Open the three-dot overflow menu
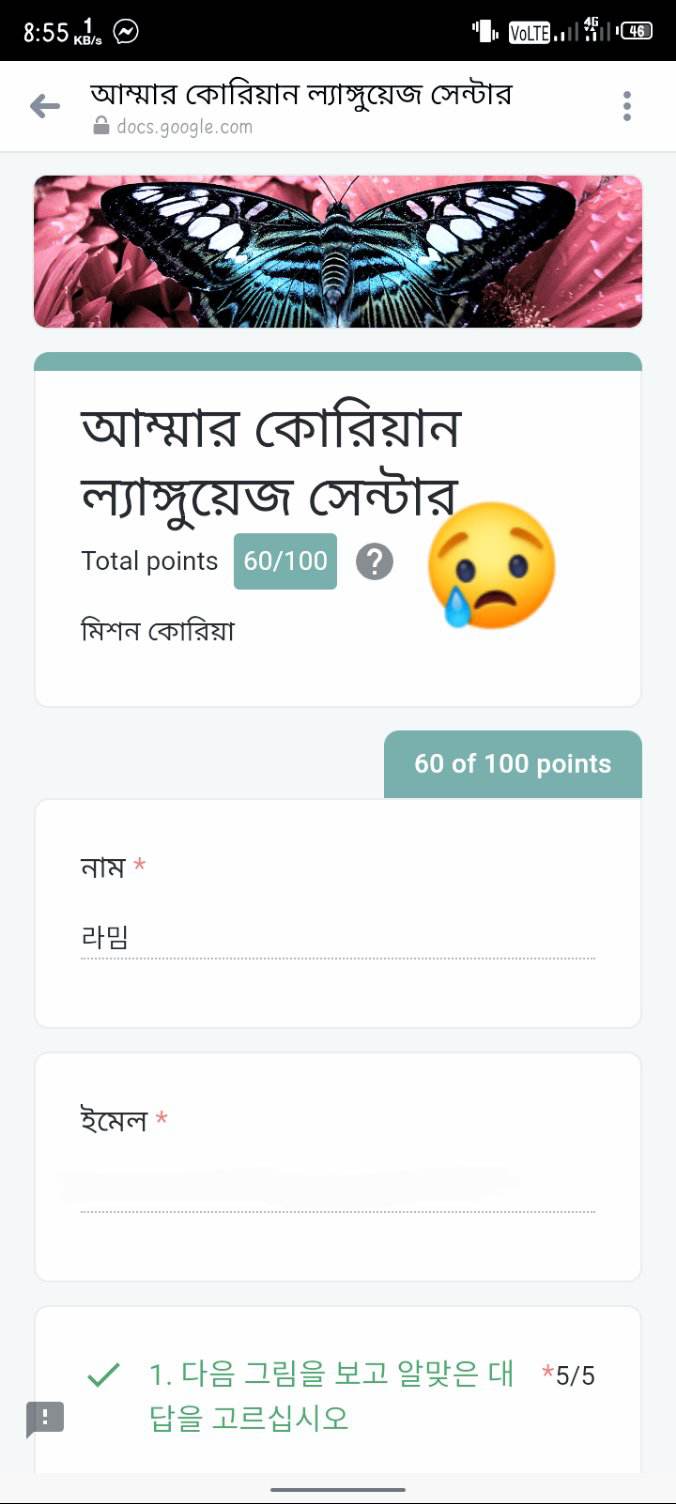This screenshot has width=676, height=1504. coord(627,106)
